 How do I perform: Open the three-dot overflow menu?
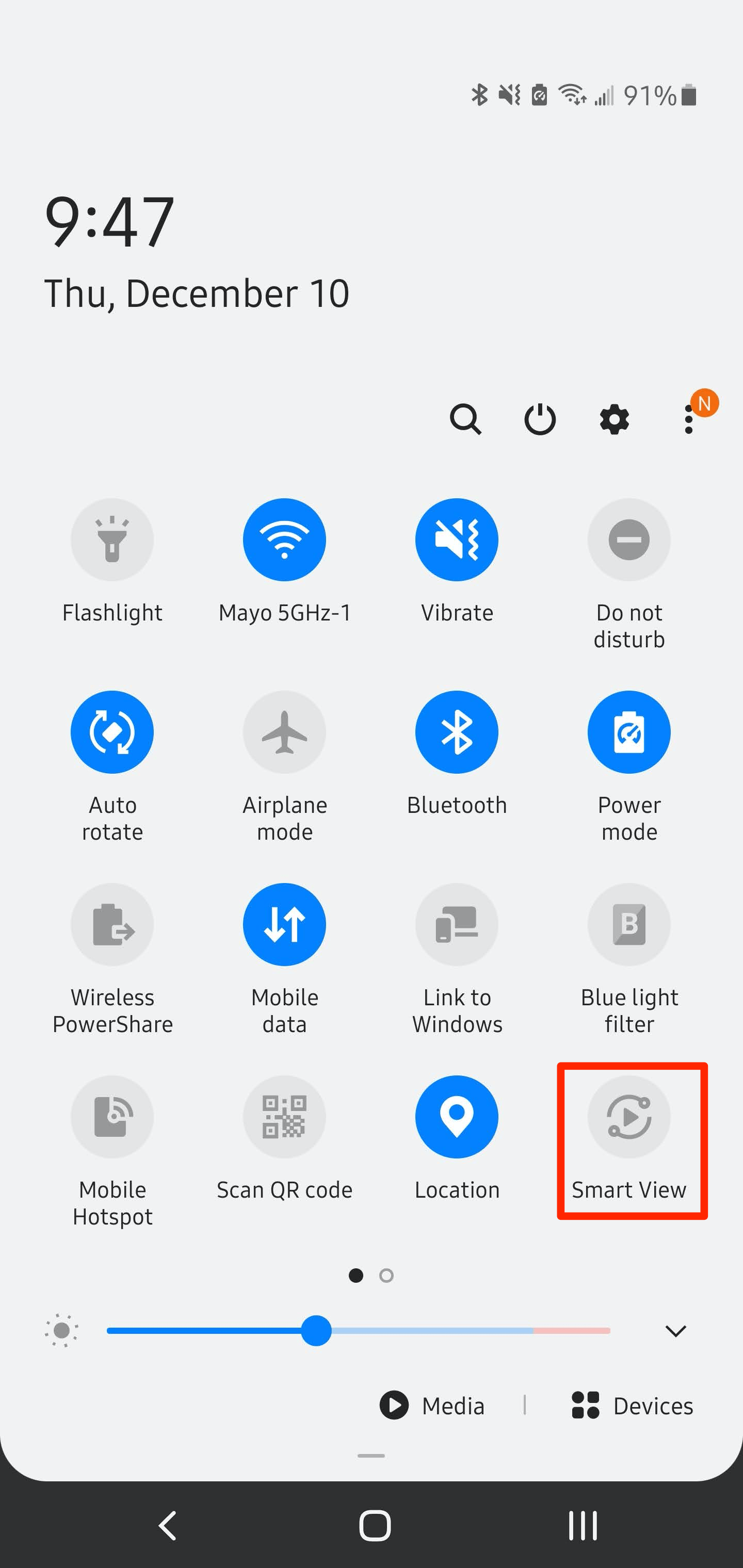(x=688, y=419)
